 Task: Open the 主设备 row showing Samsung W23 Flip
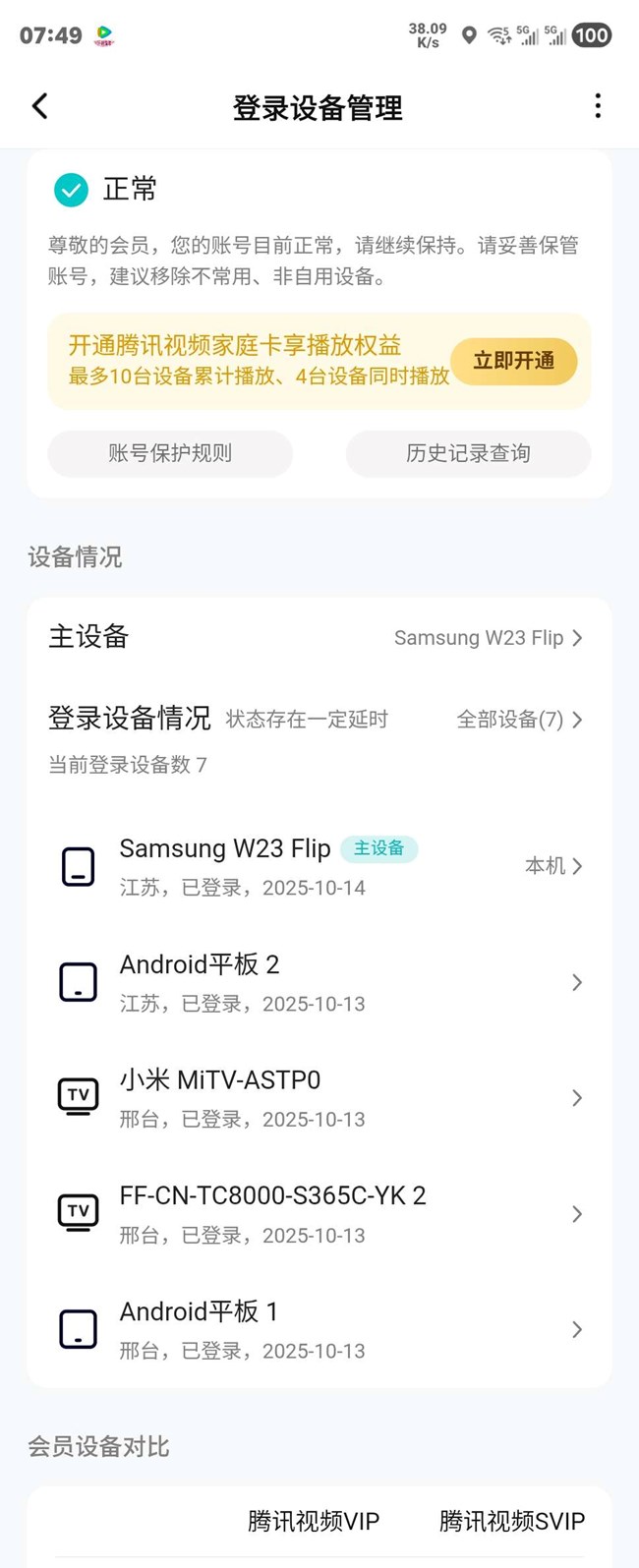319,637
